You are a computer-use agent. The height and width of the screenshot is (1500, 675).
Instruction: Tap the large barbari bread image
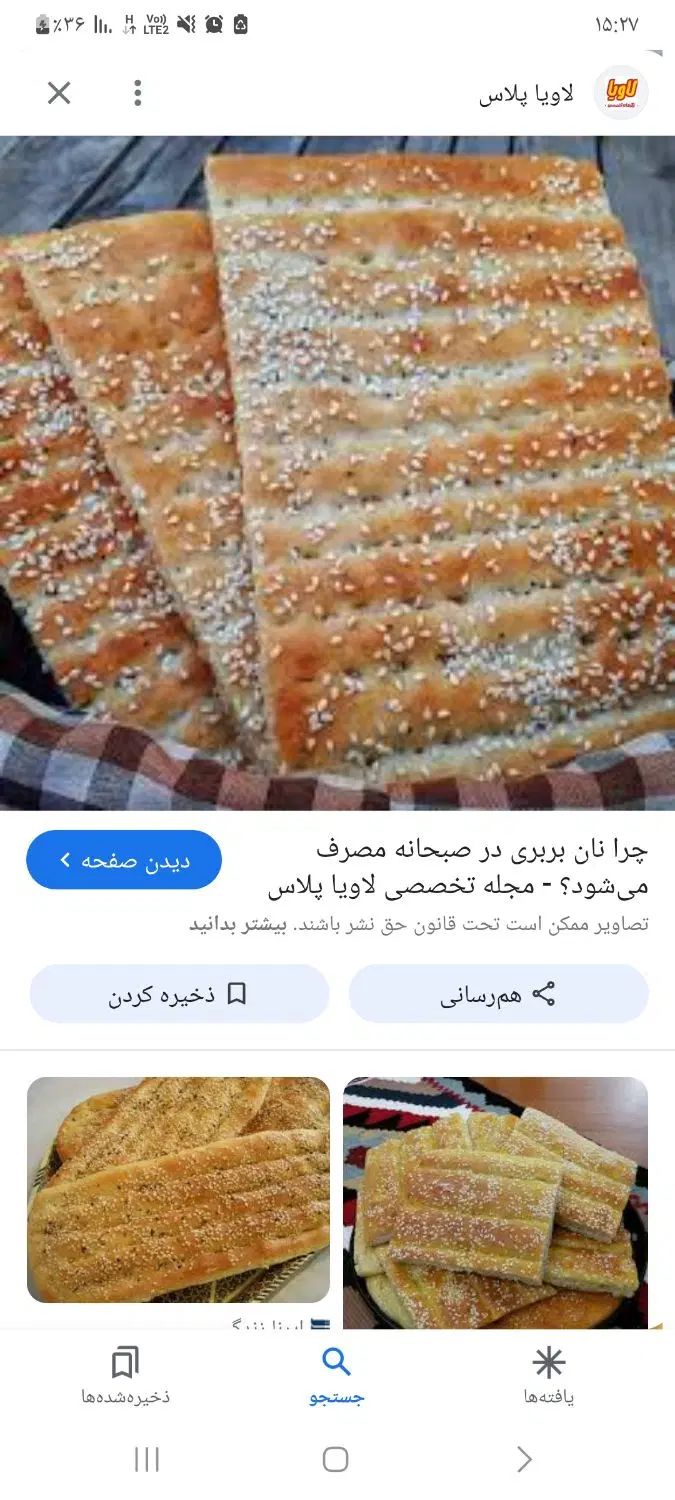click(337, 470)
